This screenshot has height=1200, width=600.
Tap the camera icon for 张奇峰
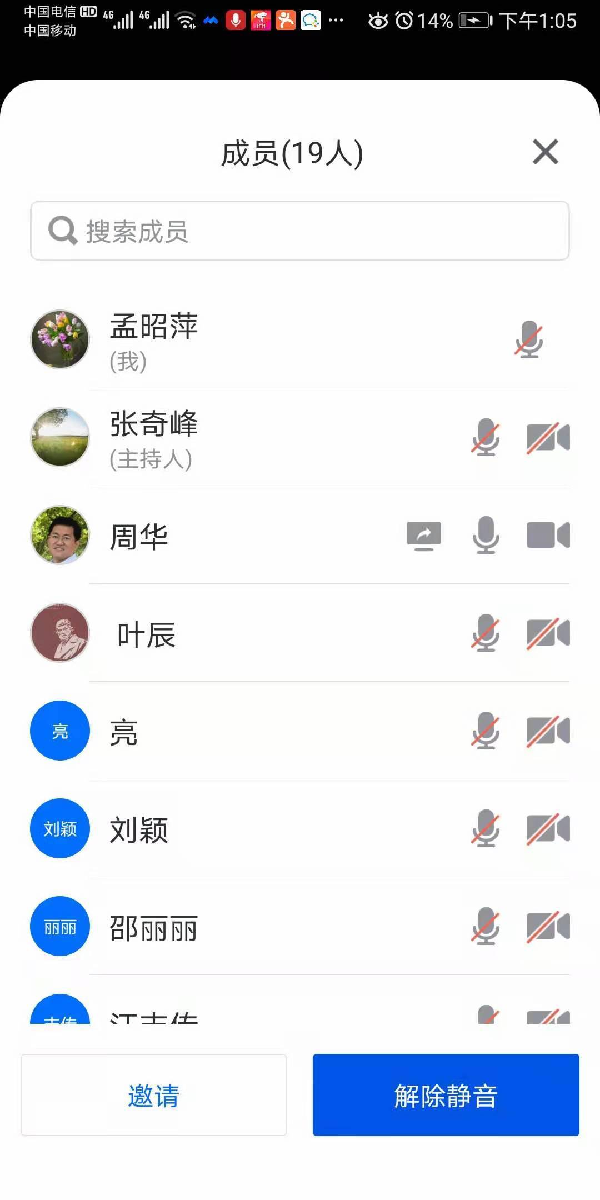[548, 438]
